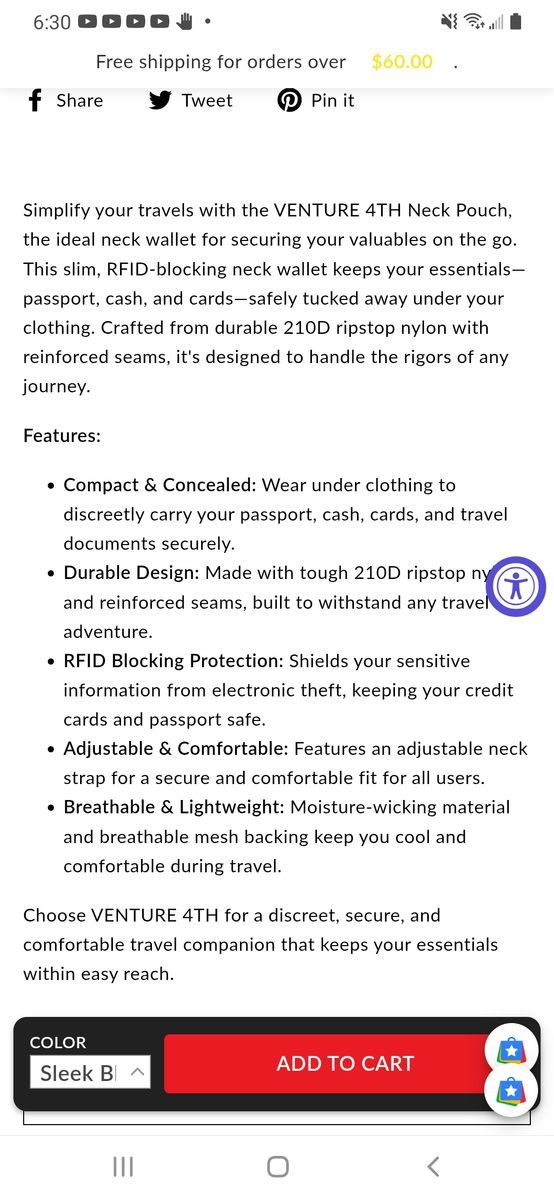Open the lower rewards bag badge
Viewport: 554px width, 1200px height.
click(x=511, y=1090)
